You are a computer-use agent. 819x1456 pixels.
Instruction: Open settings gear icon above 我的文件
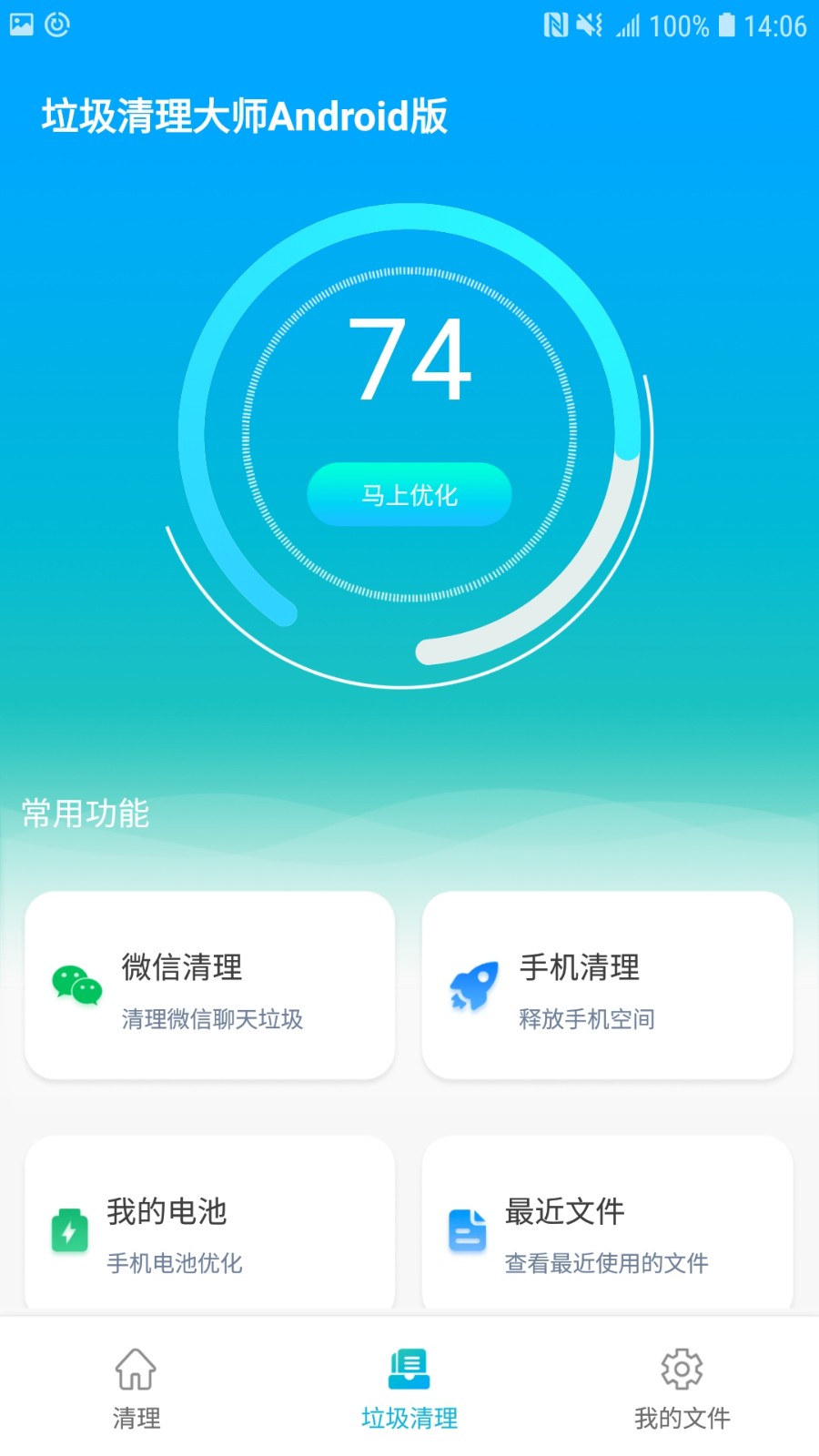click(681, 1370)
